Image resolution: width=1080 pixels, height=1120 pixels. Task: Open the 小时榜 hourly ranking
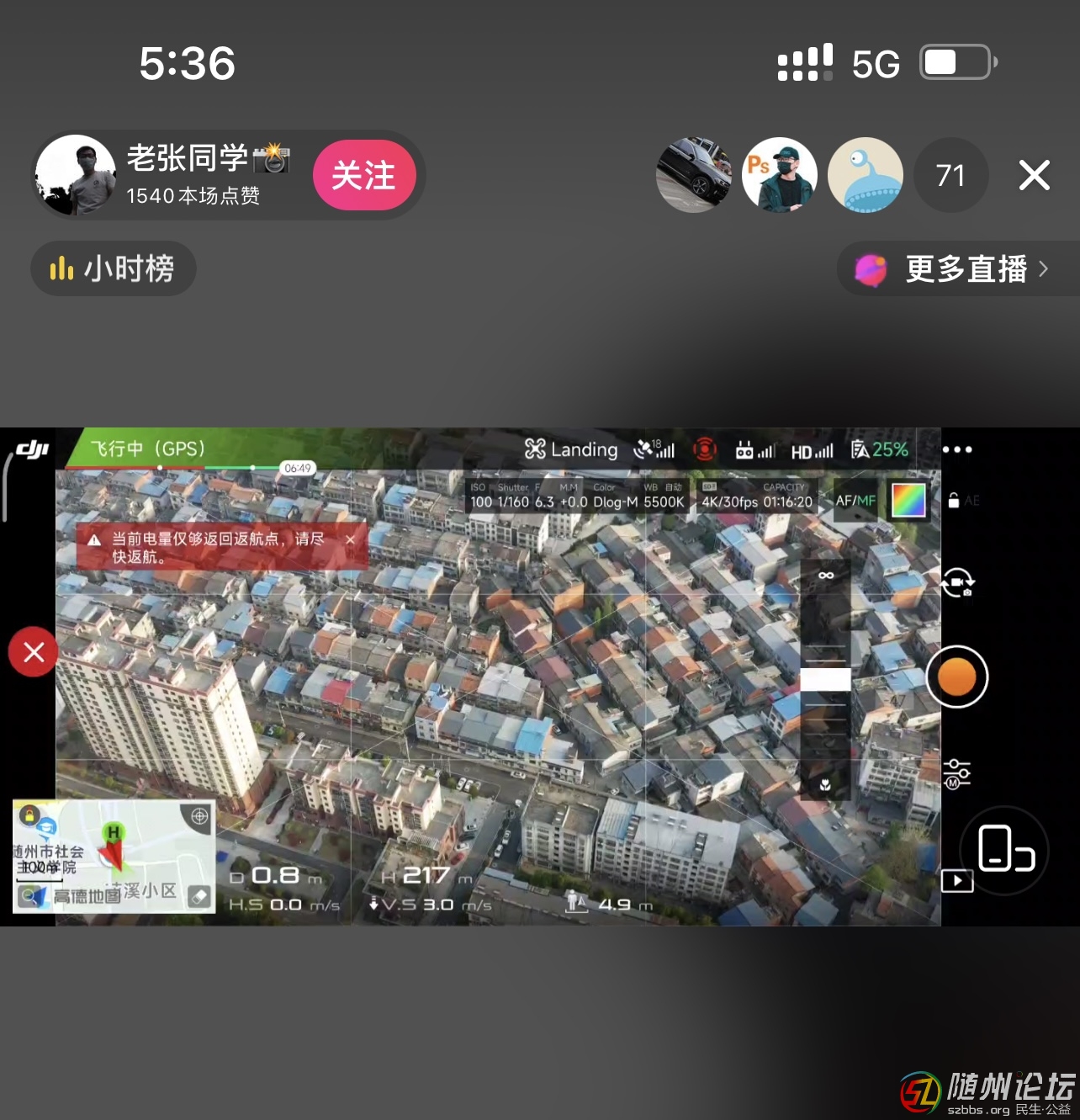114,269
